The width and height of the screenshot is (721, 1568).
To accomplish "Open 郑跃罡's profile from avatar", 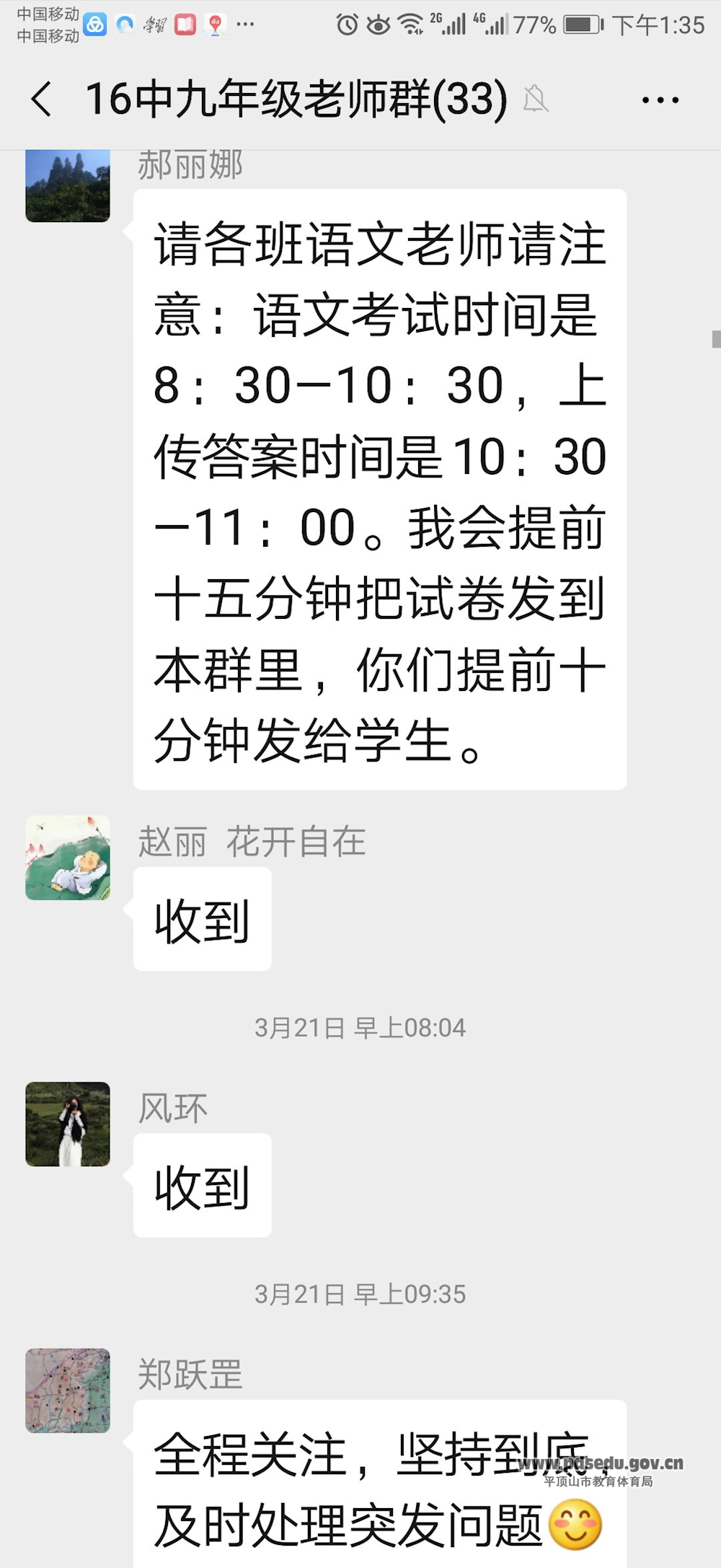I will pyautogui.click(x=68, y=1390).
